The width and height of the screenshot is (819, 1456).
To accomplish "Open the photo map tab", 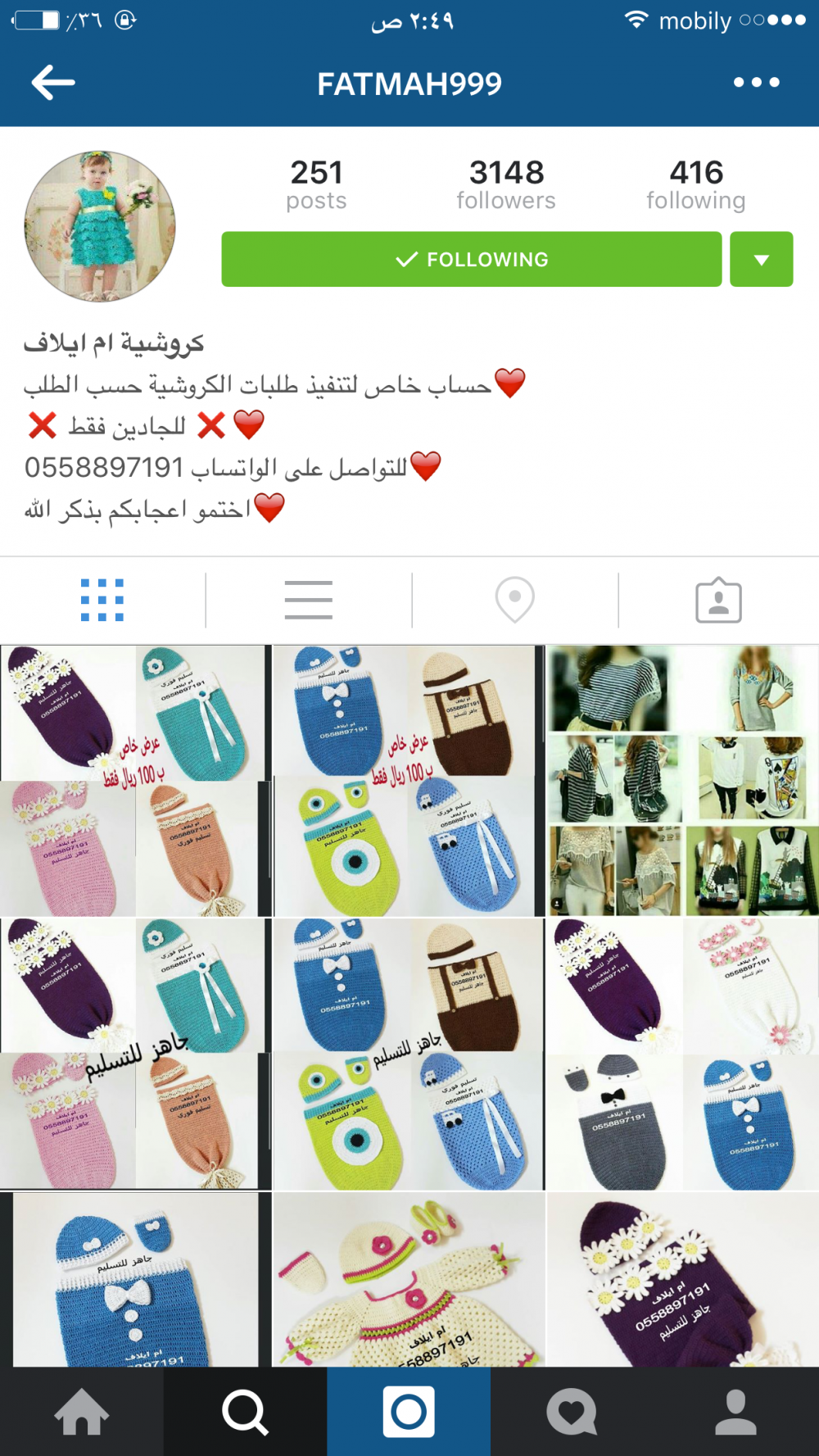I will 514,600.
